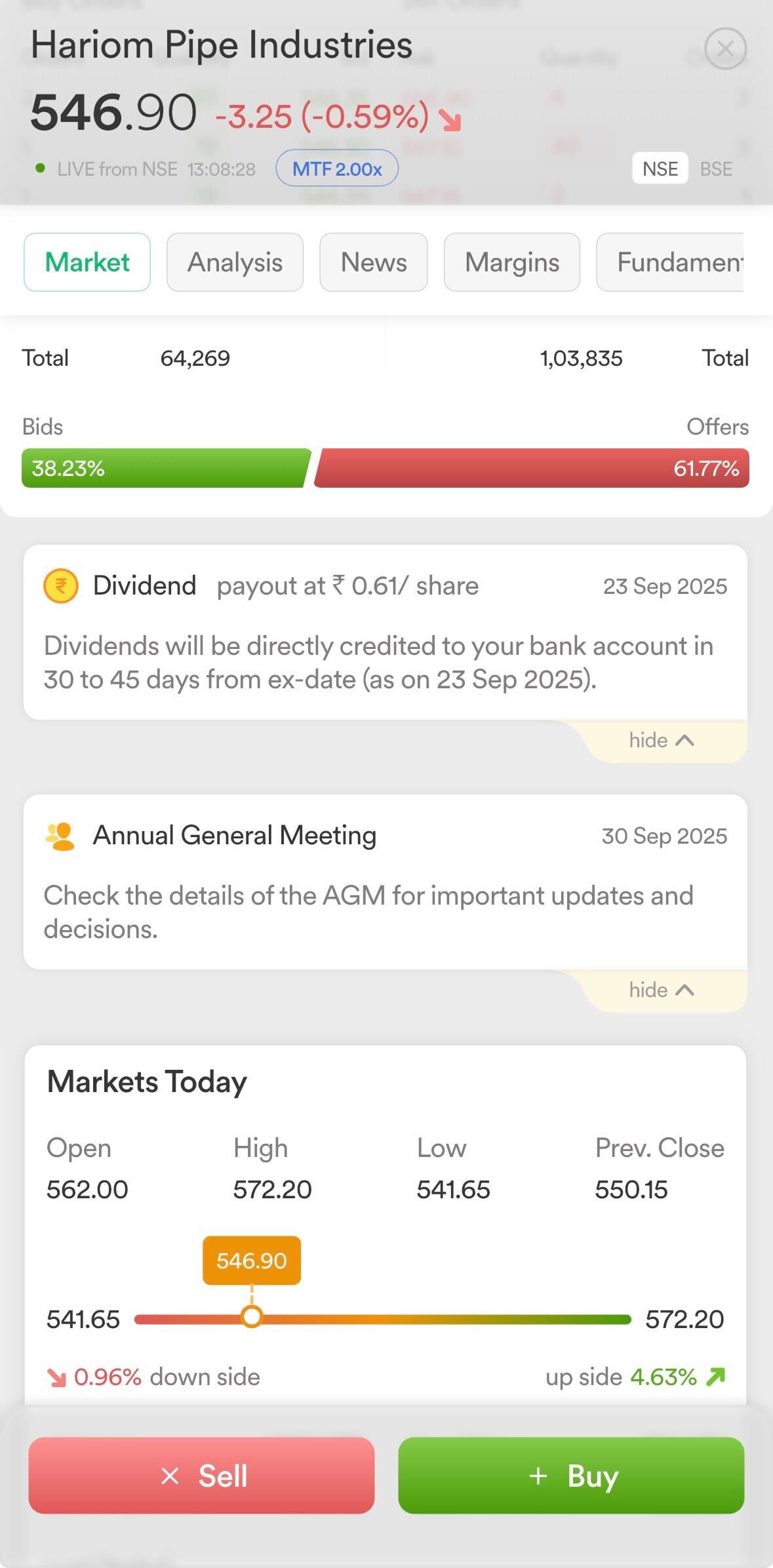Select the Margins tab
Viewport: 773px width, 1568px height.
pos(512,262)
